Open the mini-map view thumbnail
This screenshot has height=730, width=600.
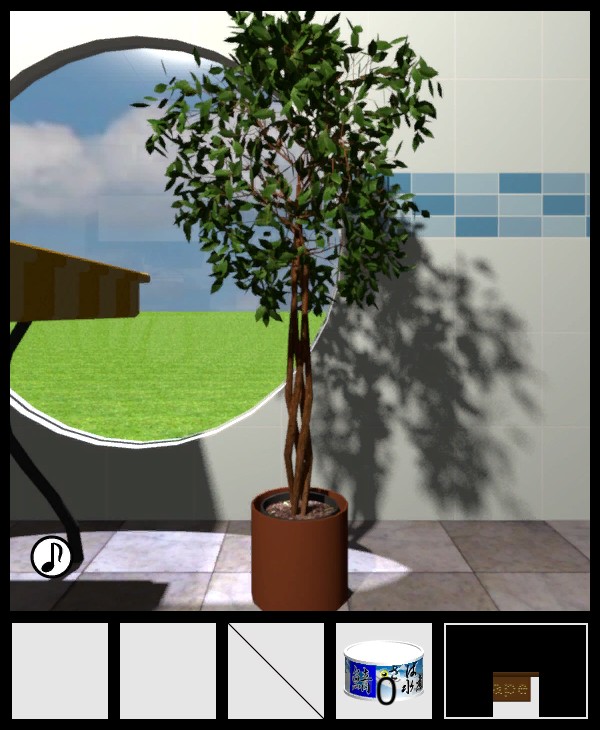(516, 671)
